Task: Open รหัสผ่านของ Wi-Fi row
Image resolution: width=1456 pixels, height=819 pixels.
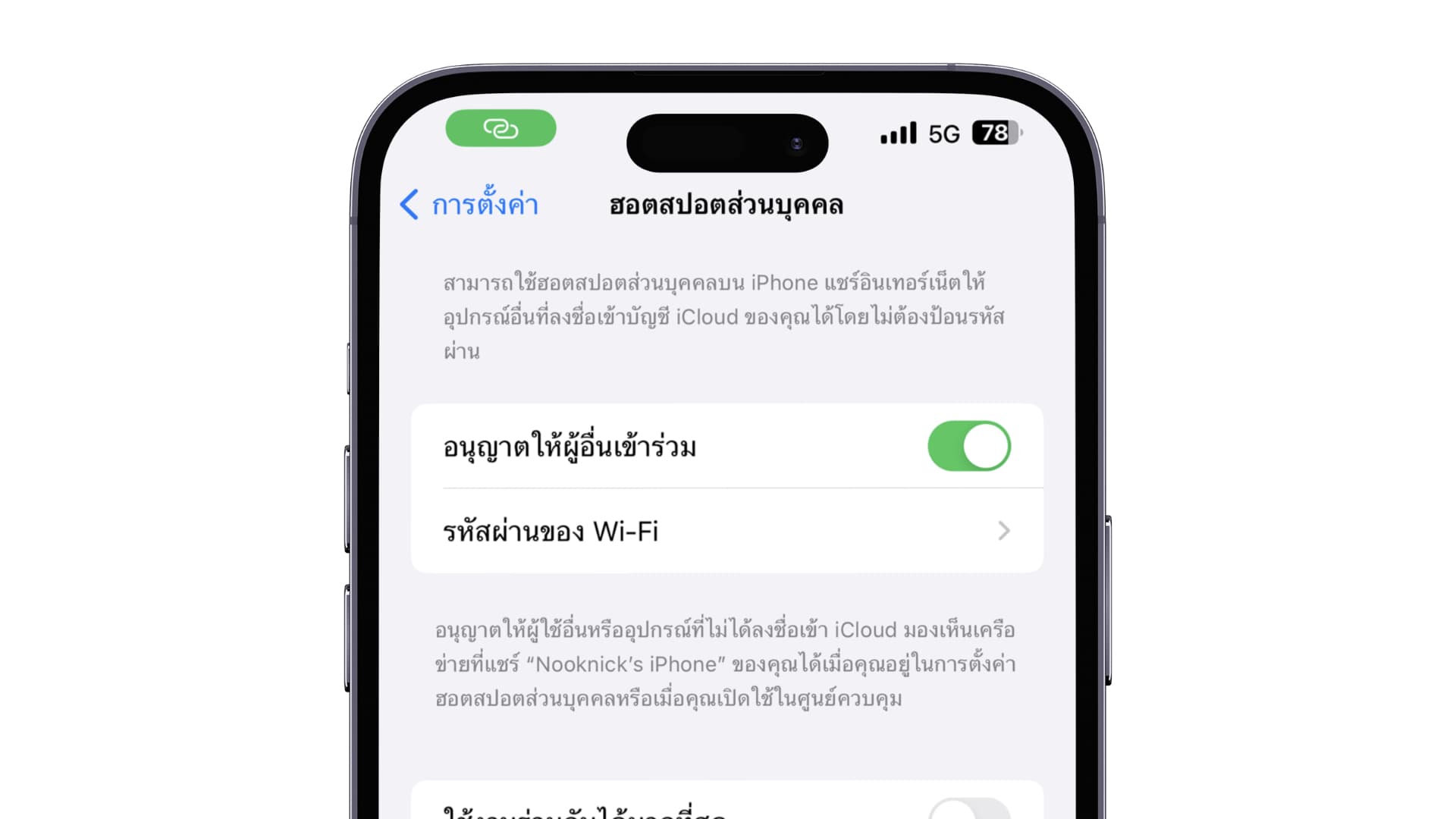Action: click(x=726, y=531)
